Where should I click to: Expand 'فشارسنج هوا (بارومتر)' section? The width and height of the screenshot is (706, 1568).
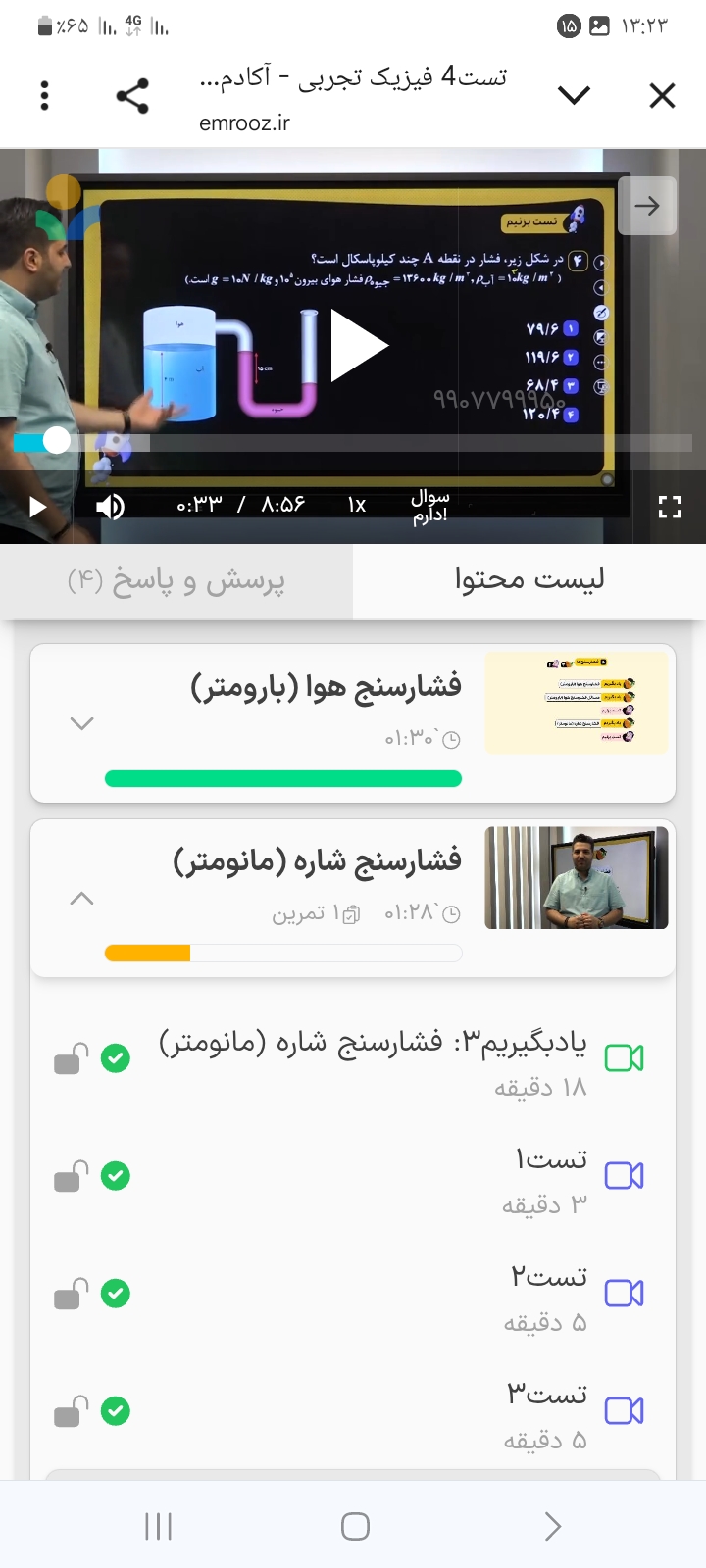(82, 723)
